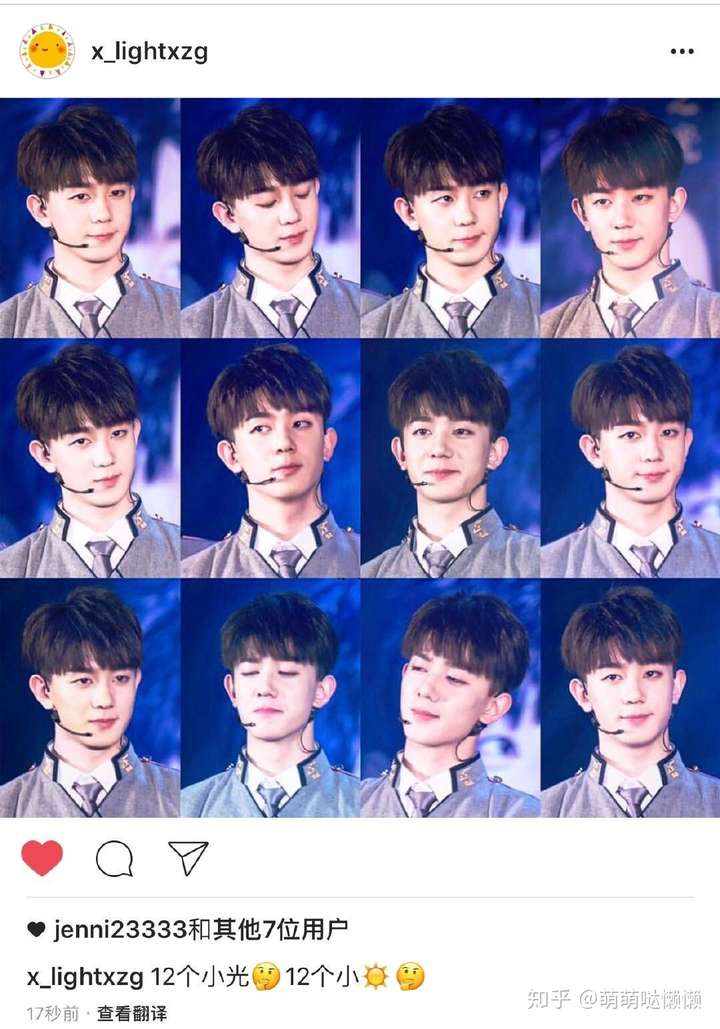The width and height of the screenshot is (720, 1029).
Task: Open x_lightxzg profile avatar
Action: pos(47,51)
